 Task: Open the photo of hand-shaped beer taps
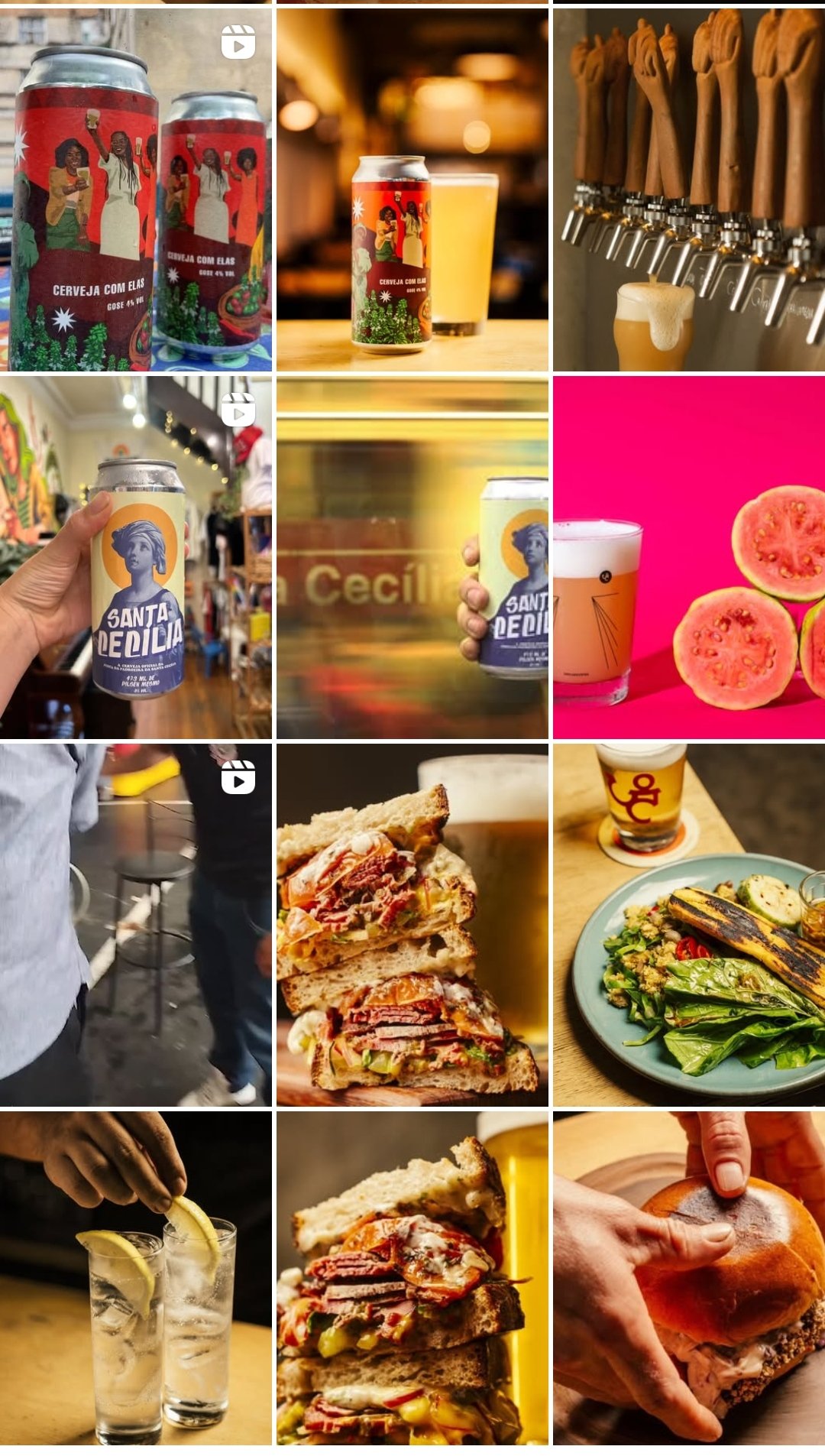click(x=689, y=190)
